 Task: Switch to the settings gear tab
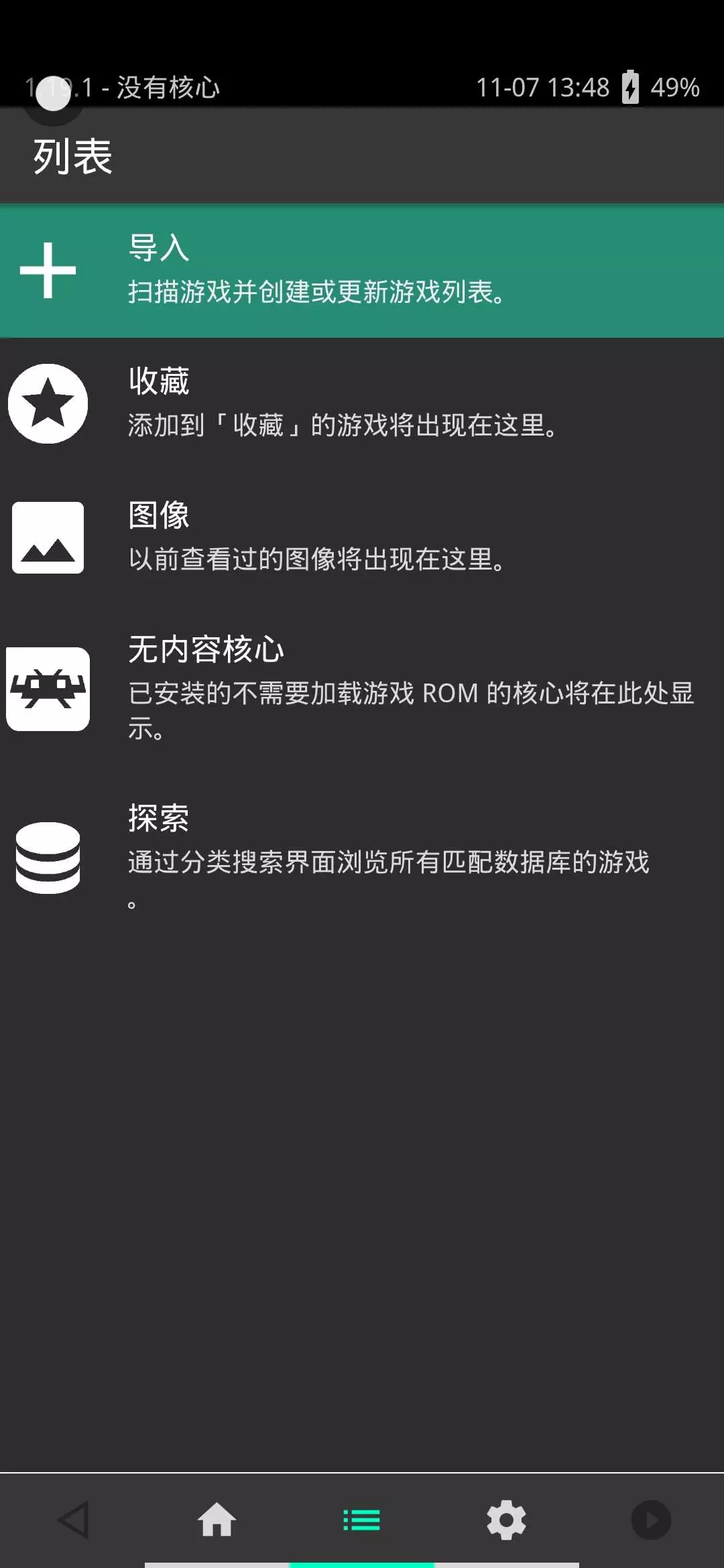(507, 1520)
